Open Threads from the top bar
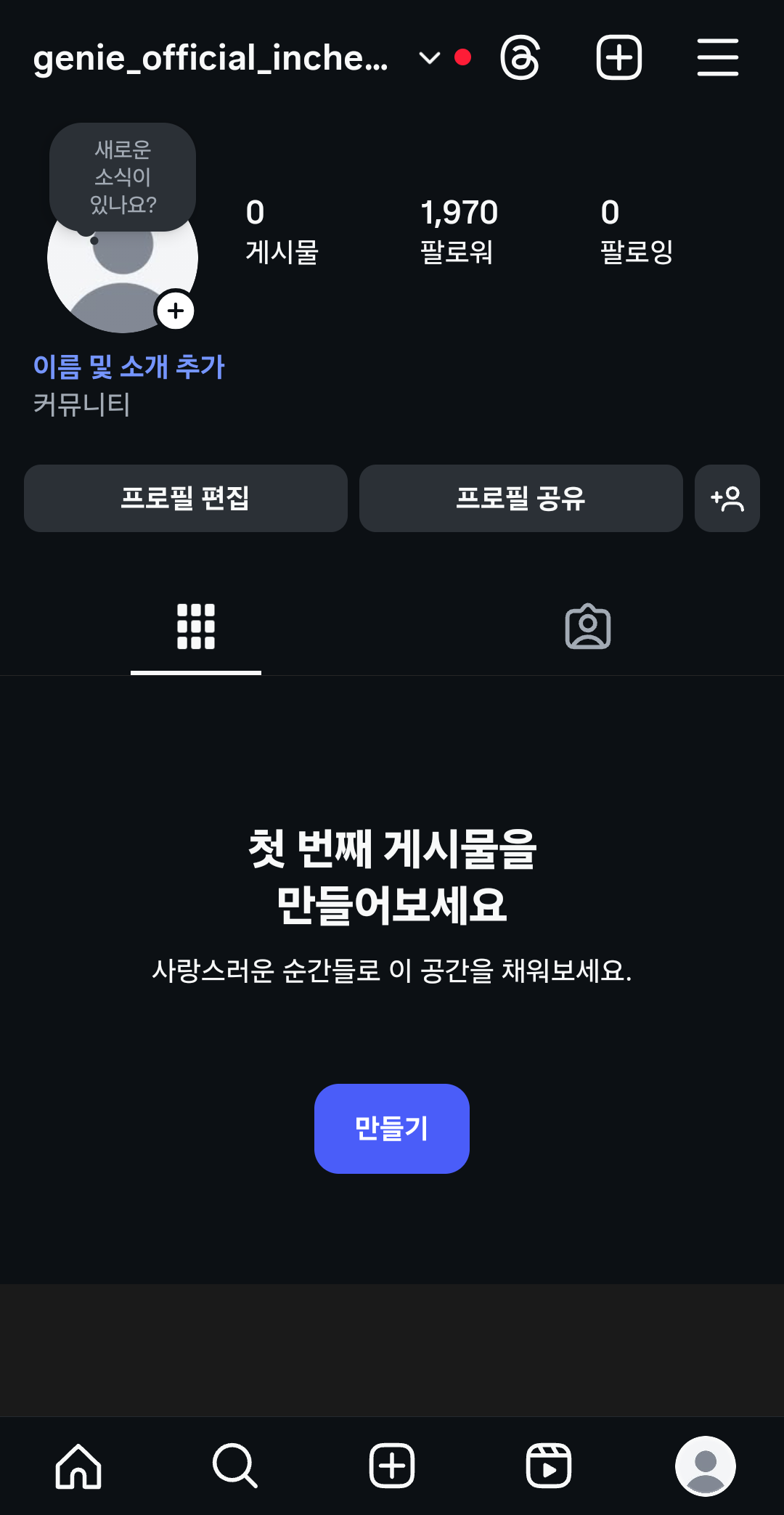The height and width of the screenshot is (1515, 784). click(x=520, y=57)
